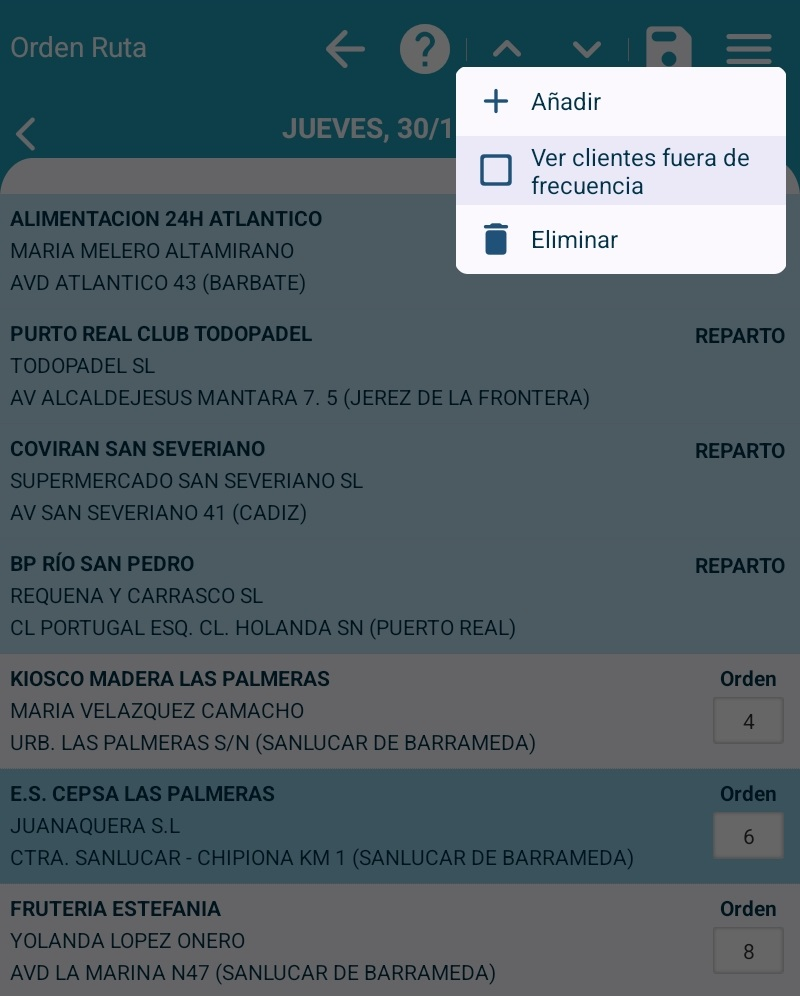The width and height of the screenshot is (800, 996).
Task: Move selected client down with chevron
Action: pyautogui.click(x=586, y=49)
